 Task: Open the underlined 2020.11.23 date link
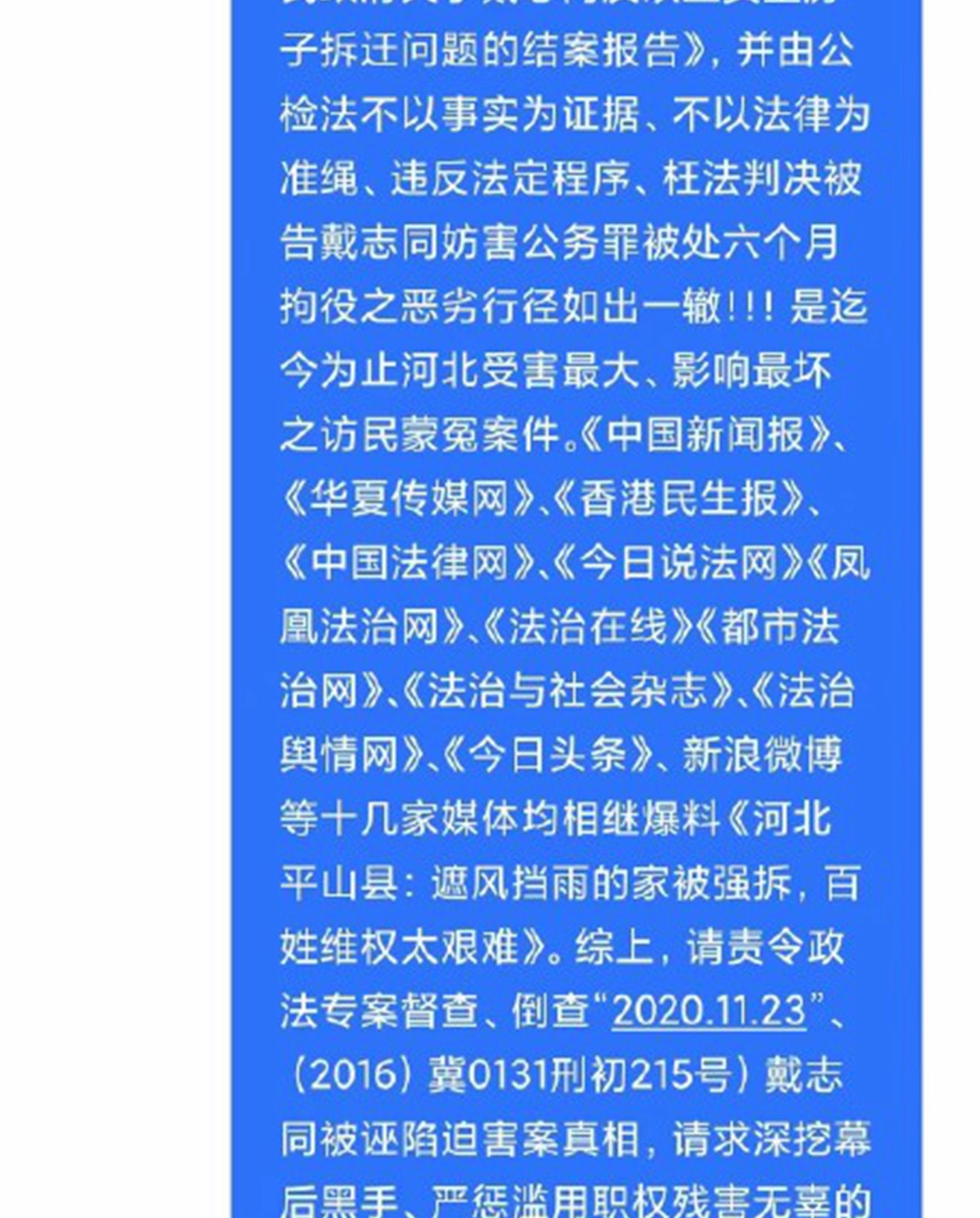709,1011
